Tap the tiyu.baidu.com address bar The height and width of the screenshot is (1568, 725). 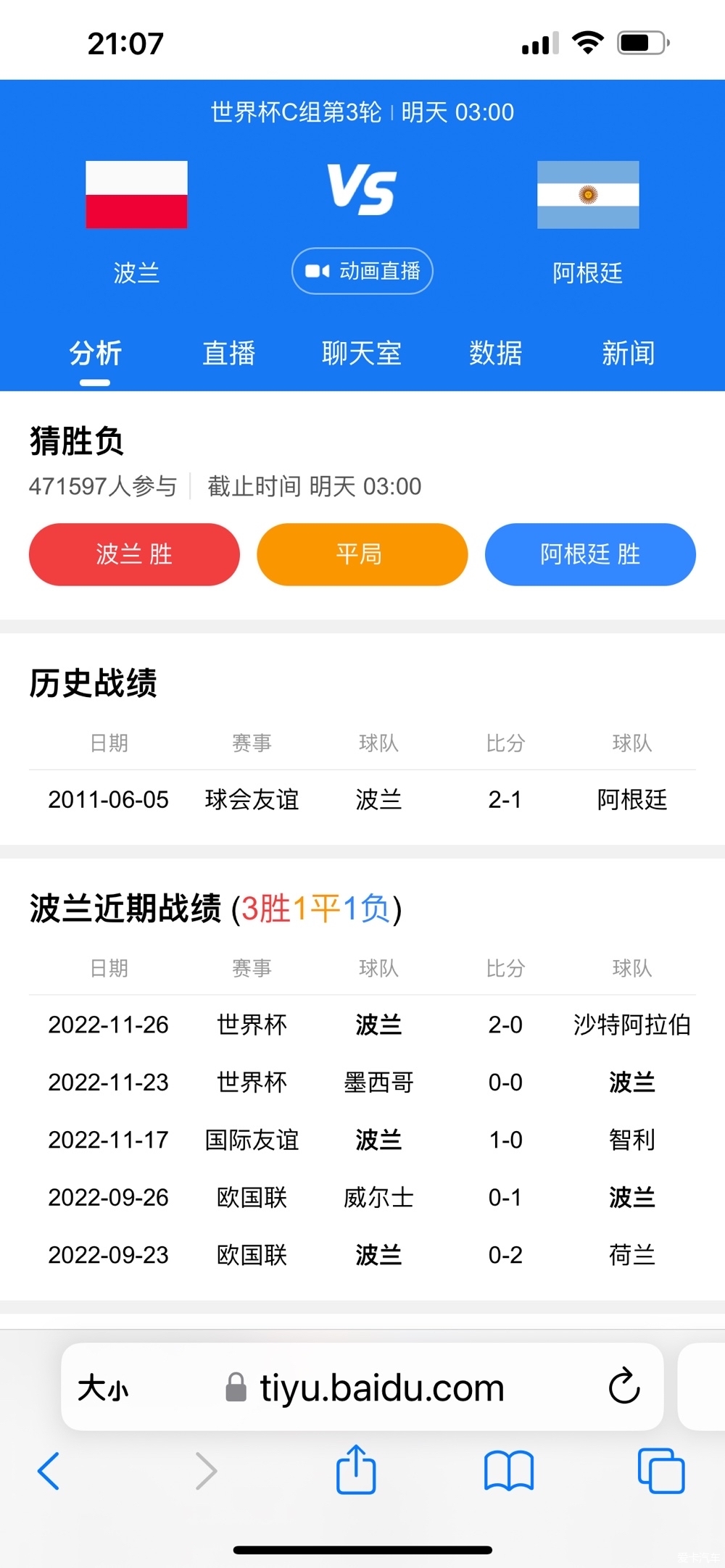(x=381, y=1388)
